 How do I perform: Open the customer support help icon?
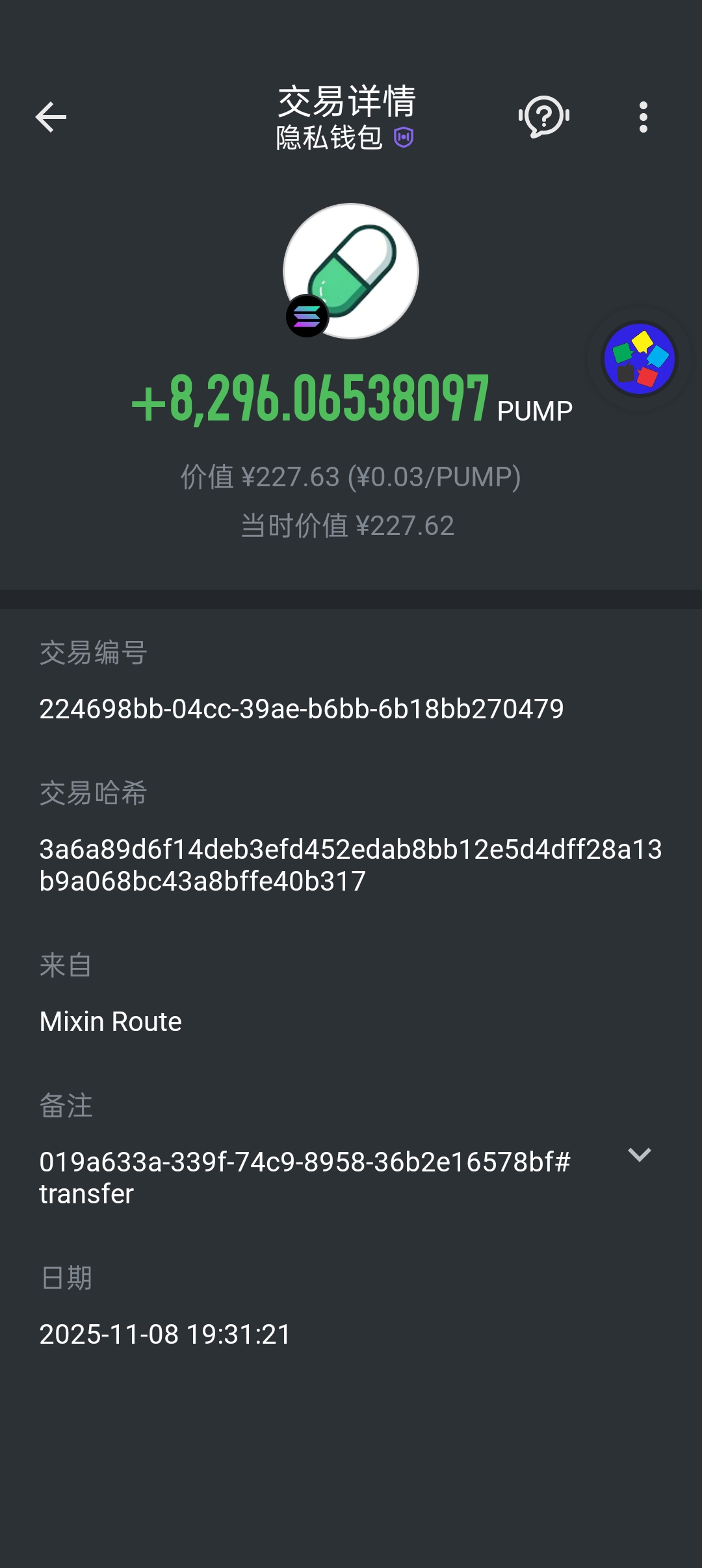[544, 117]
